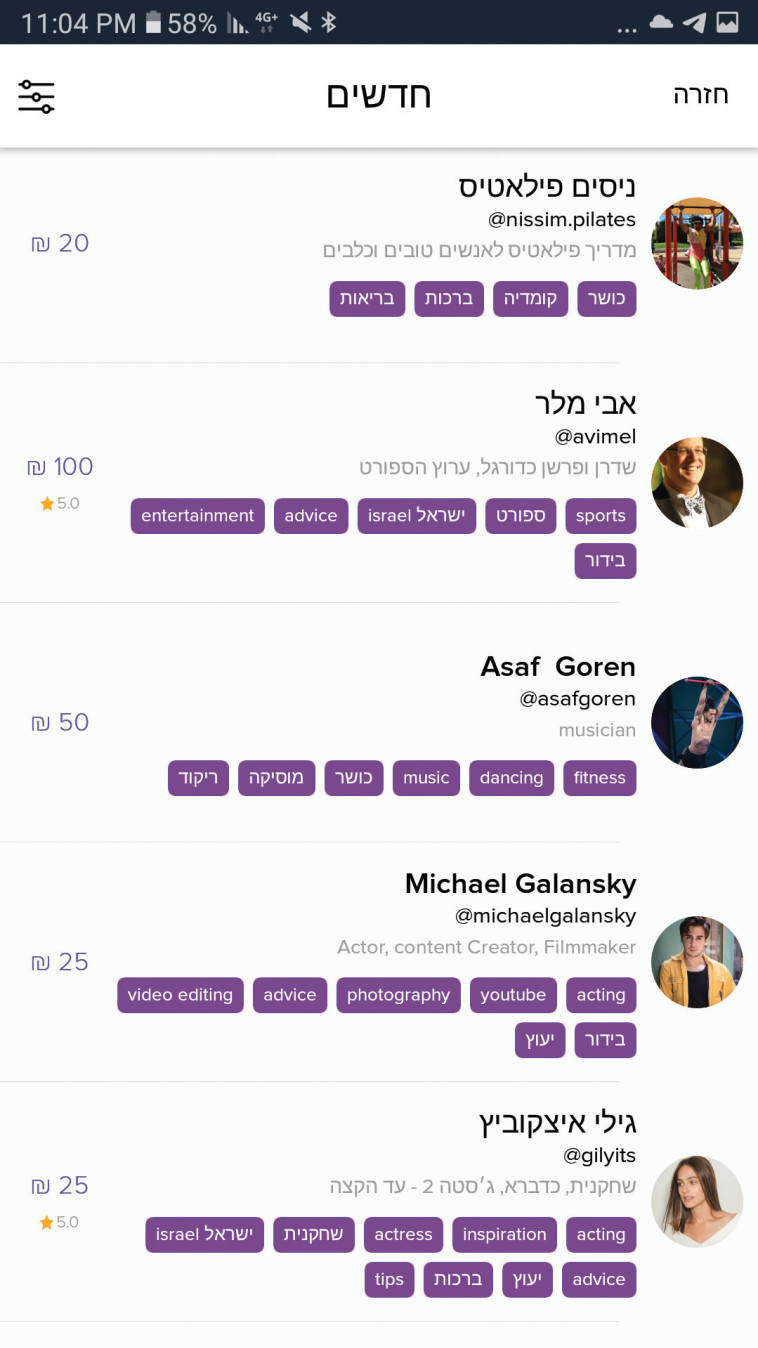Click the inspiration tag under Gili Itzkovich

pos(504,1235)
